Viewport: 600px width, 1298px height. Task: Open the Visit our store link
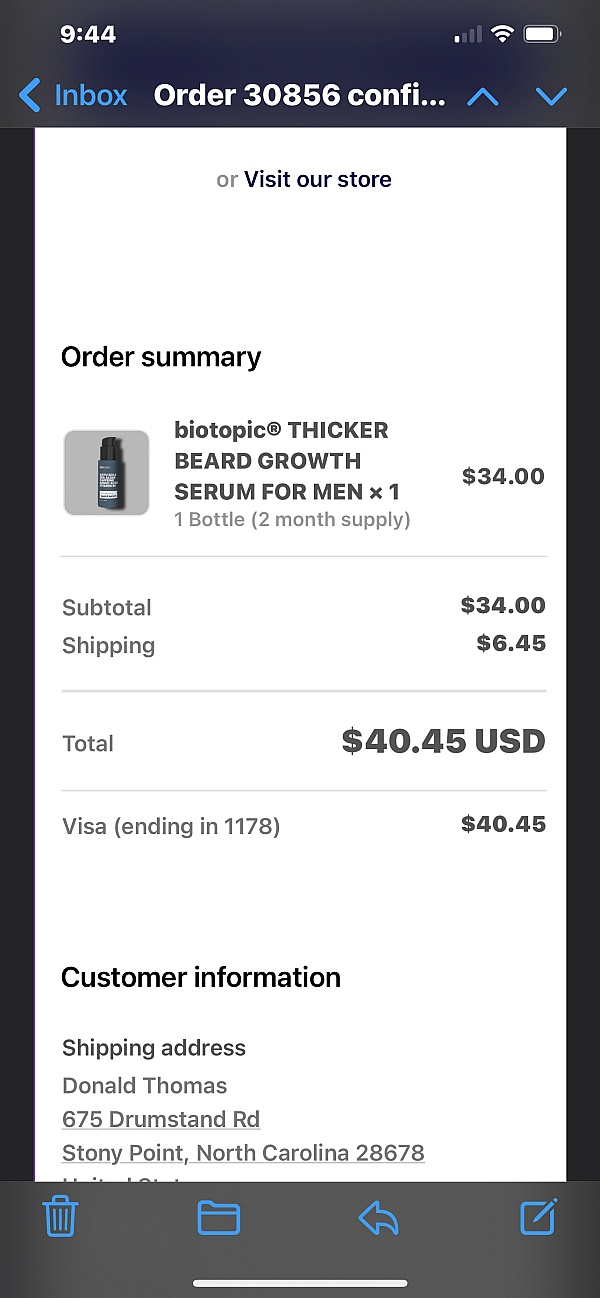coord(318,179)
